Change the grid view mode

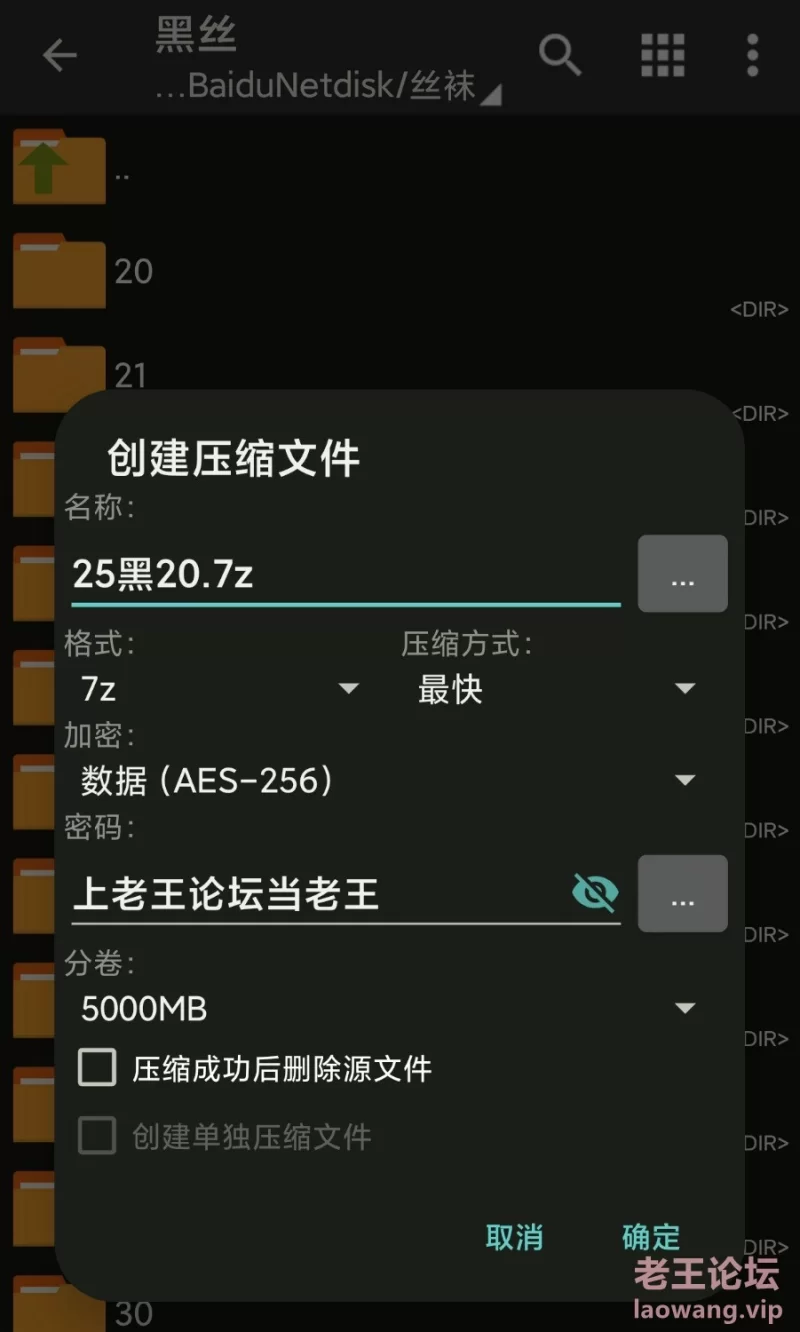pos(662,55)
